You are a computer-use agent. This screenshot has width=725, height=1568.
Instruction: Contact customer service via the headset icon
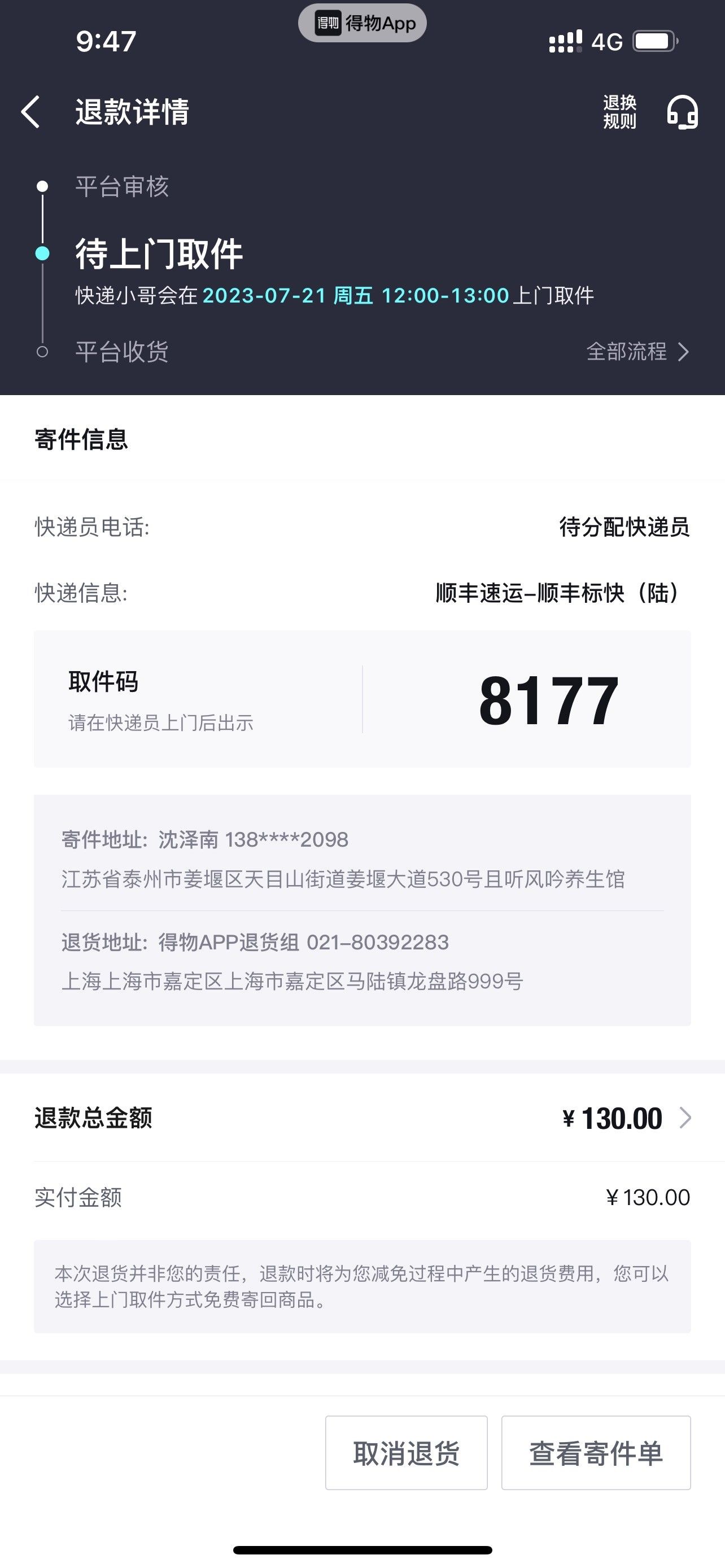683,112
